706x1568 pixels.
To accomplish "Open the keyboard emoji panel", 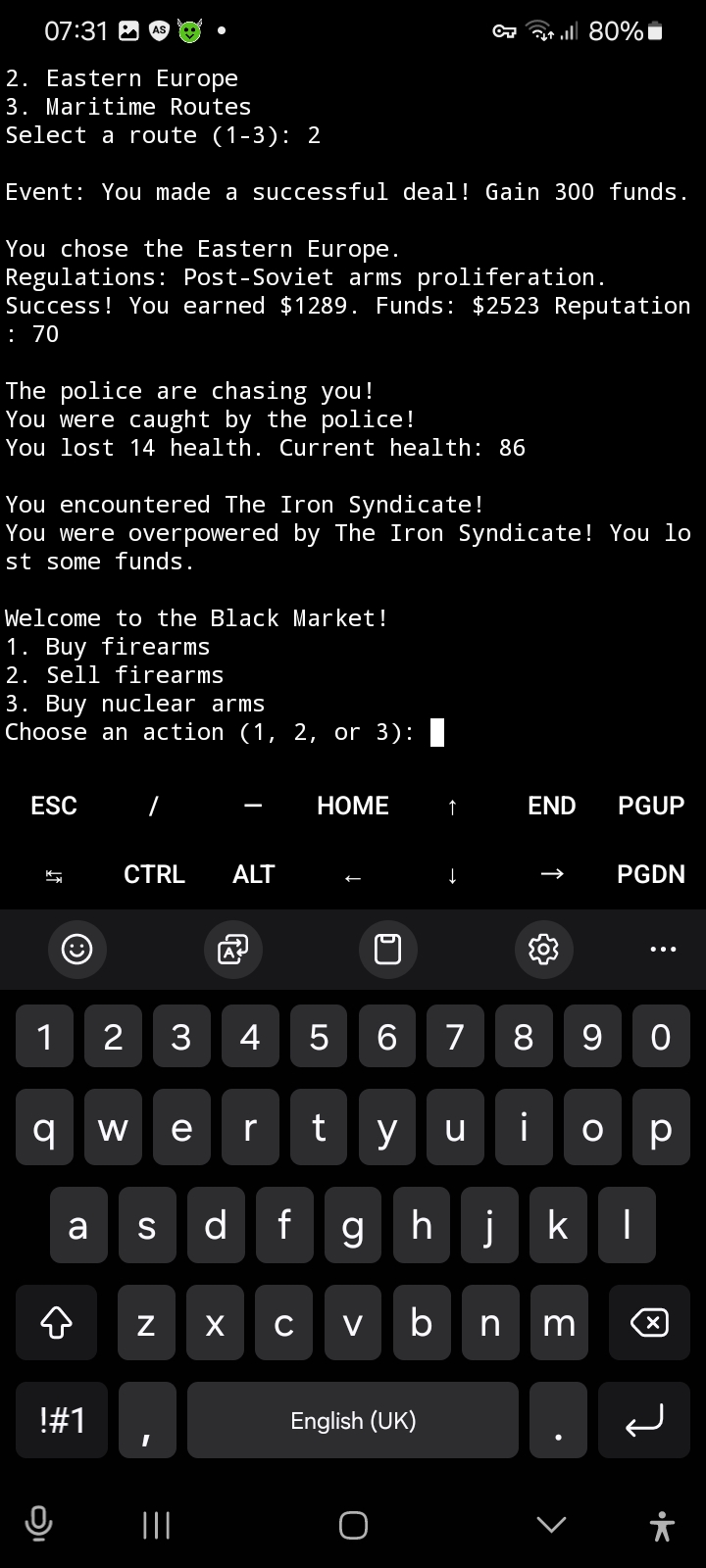I will [x=76, y=949].
